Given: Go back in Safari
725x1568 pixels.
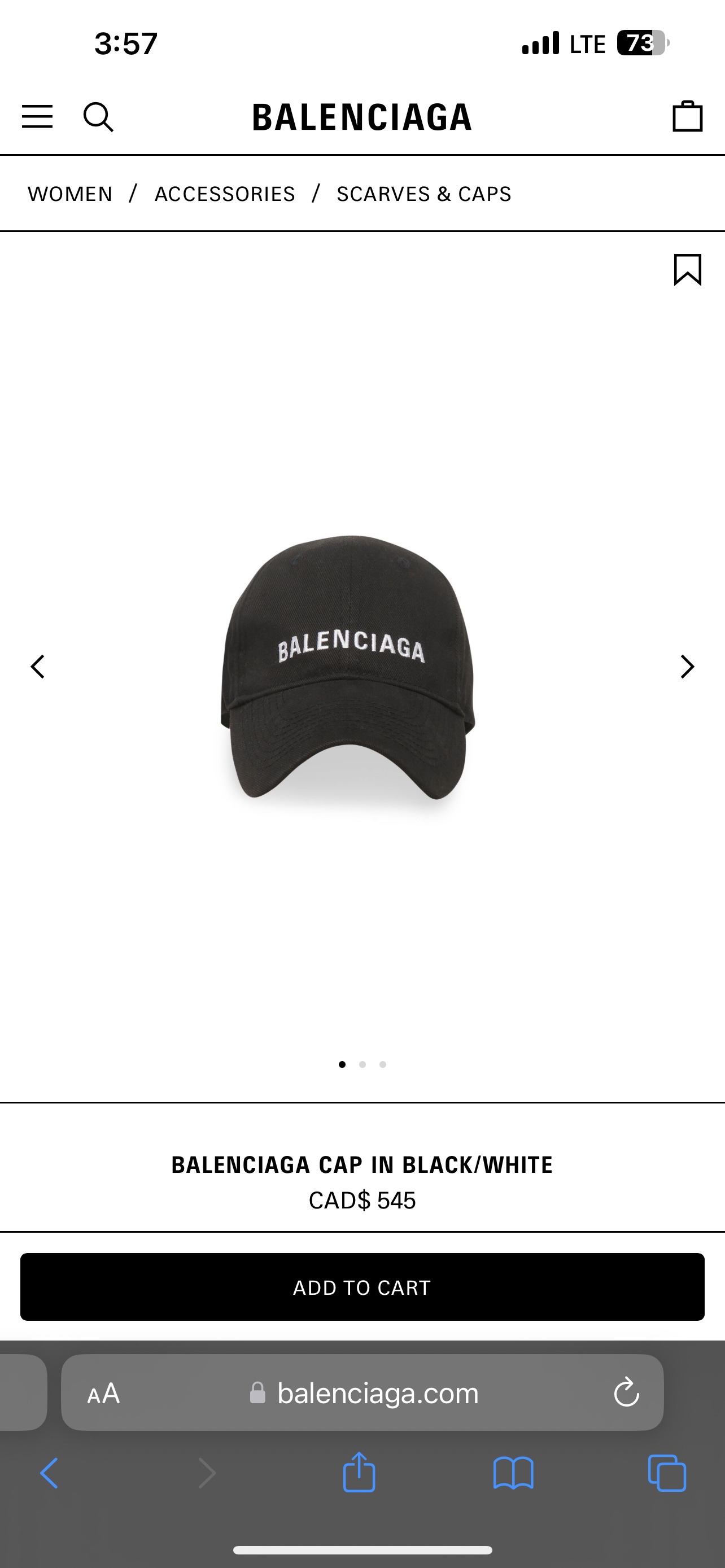Looking at the screenshot, I should (49, 1474).
